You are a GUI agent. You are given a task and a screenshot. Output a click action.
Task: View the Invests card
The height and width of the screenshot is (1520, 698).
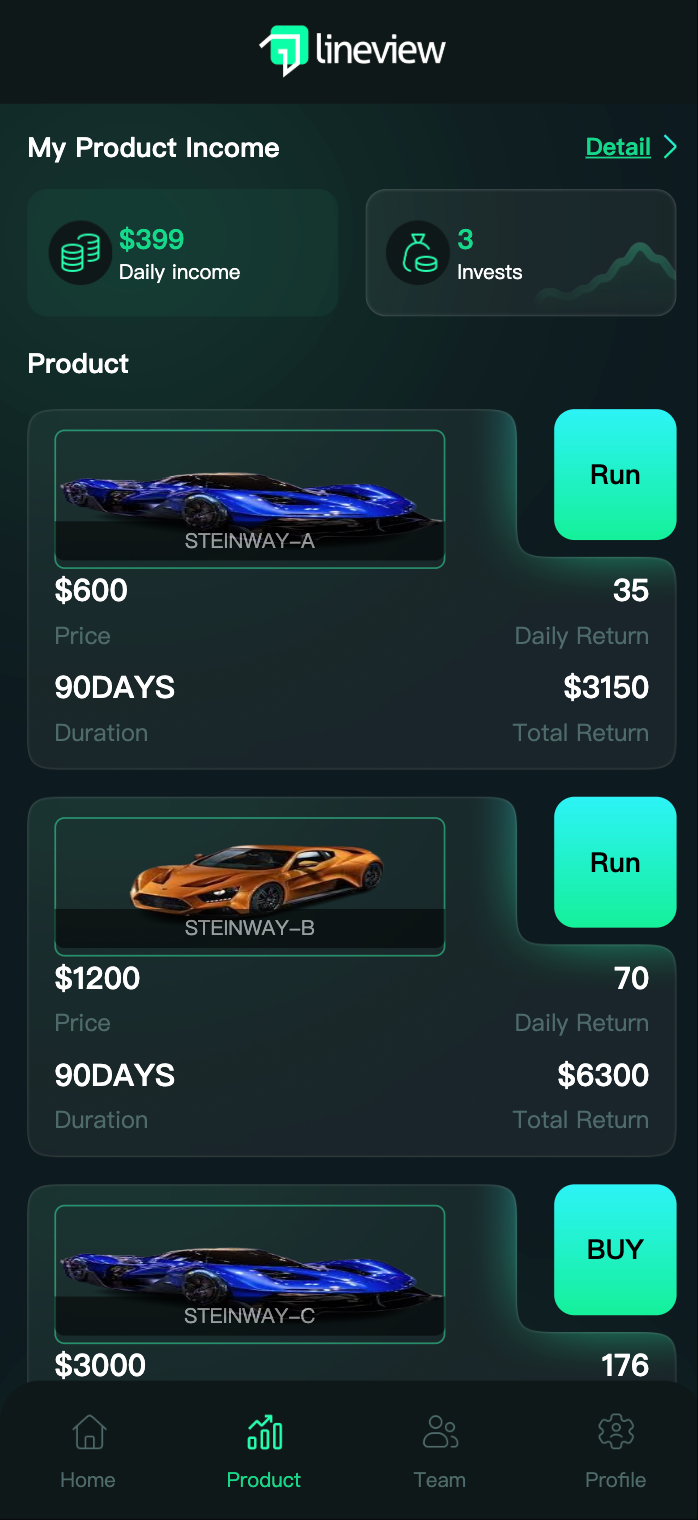[520, 253]
